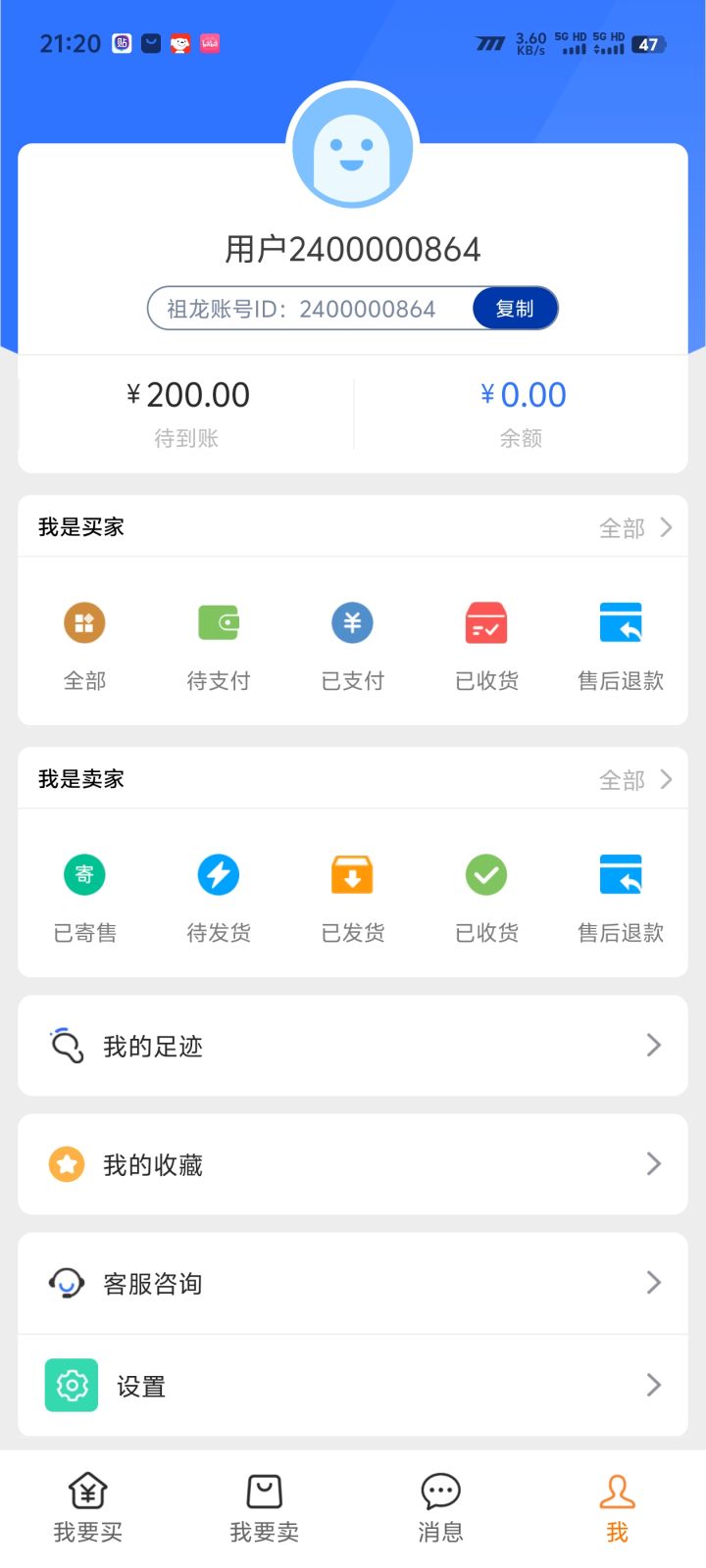Open 我的收藏 favorites
Image resolution: width=706 pixels, height=1568 pixels.
pos(353,1164)
